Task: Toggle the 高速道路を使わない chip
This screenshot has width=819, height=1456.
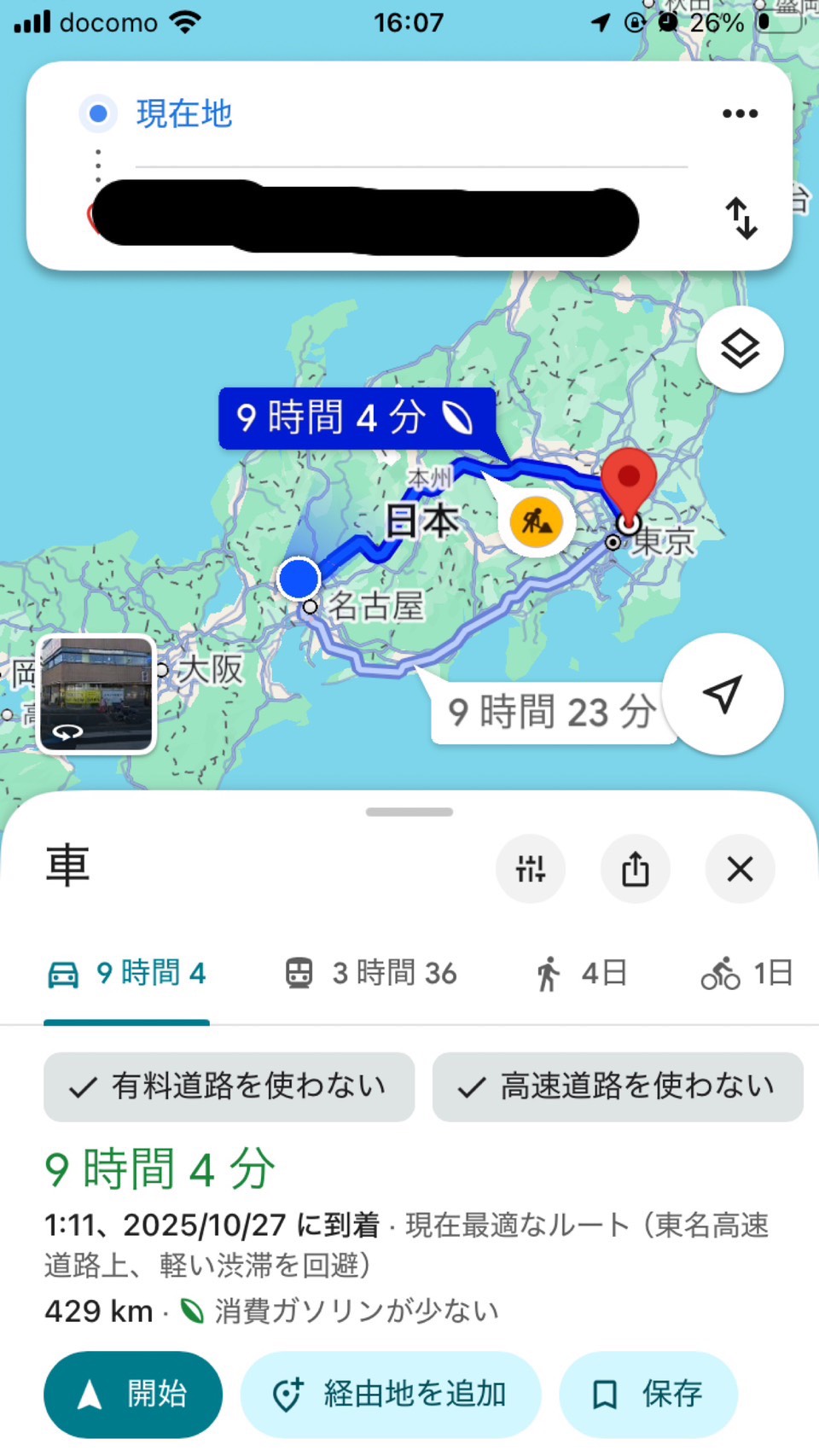Action: tap(618, 1086)
